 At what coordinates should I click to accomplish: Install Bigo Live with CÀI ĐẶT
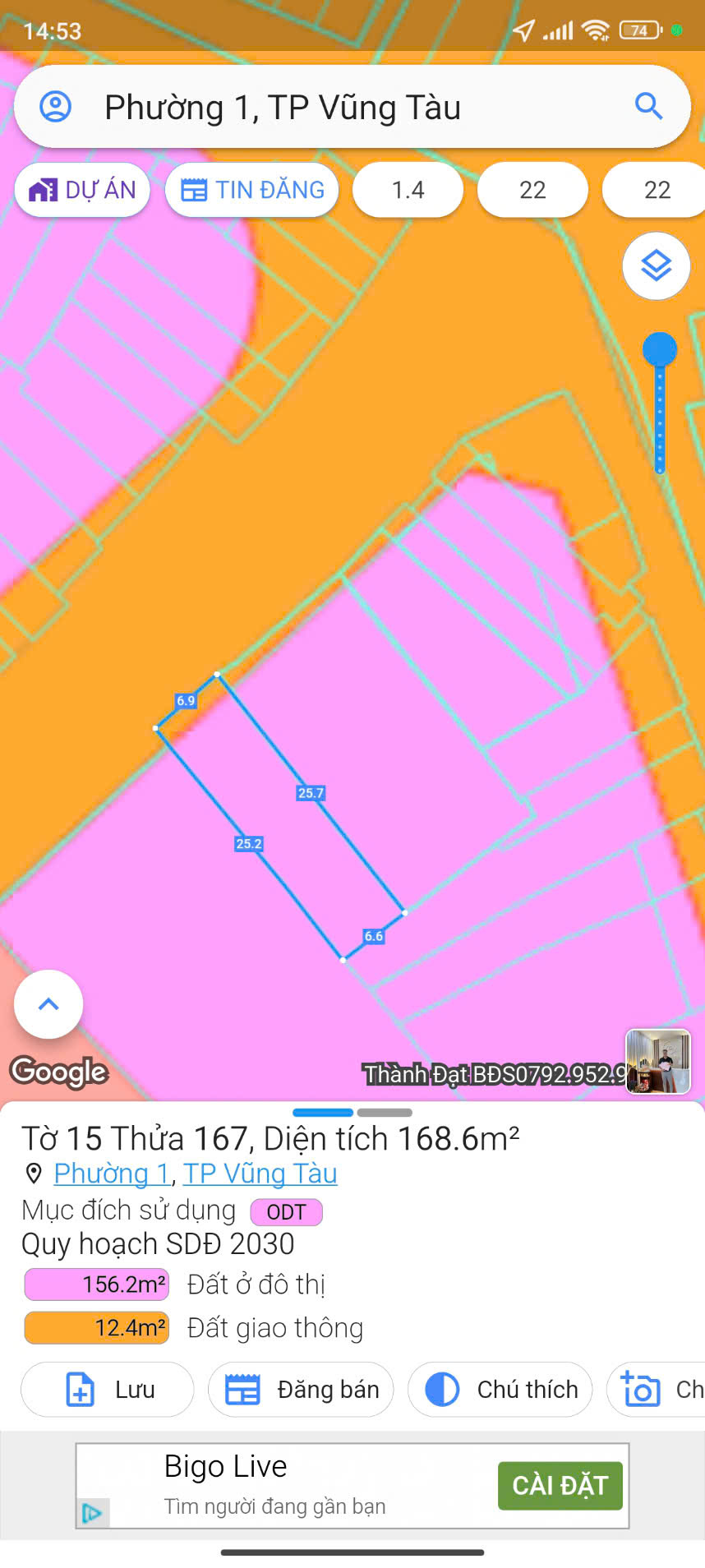(560, 1485)
